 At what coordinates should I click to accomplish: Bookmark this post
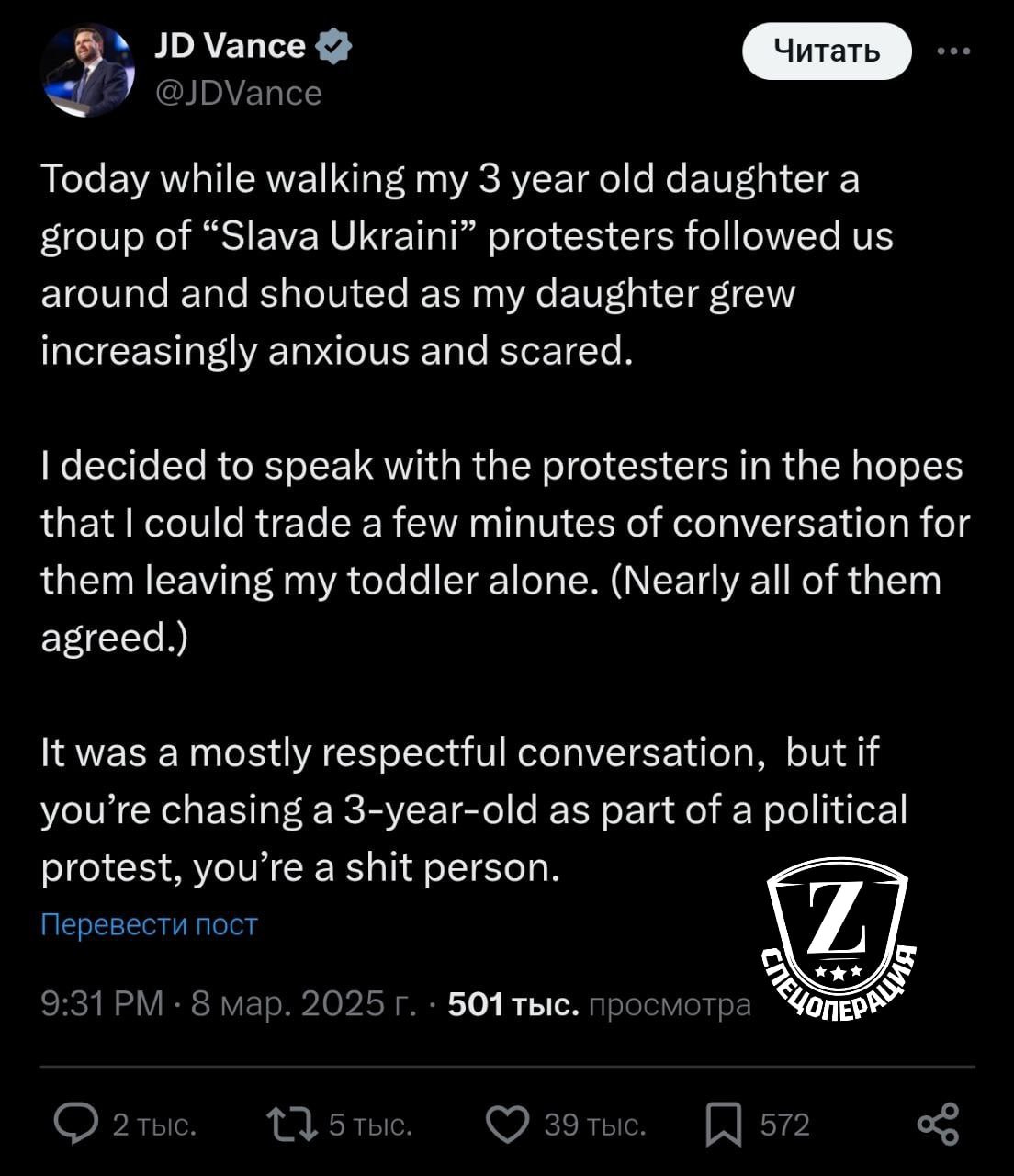tap(723, 1124)
